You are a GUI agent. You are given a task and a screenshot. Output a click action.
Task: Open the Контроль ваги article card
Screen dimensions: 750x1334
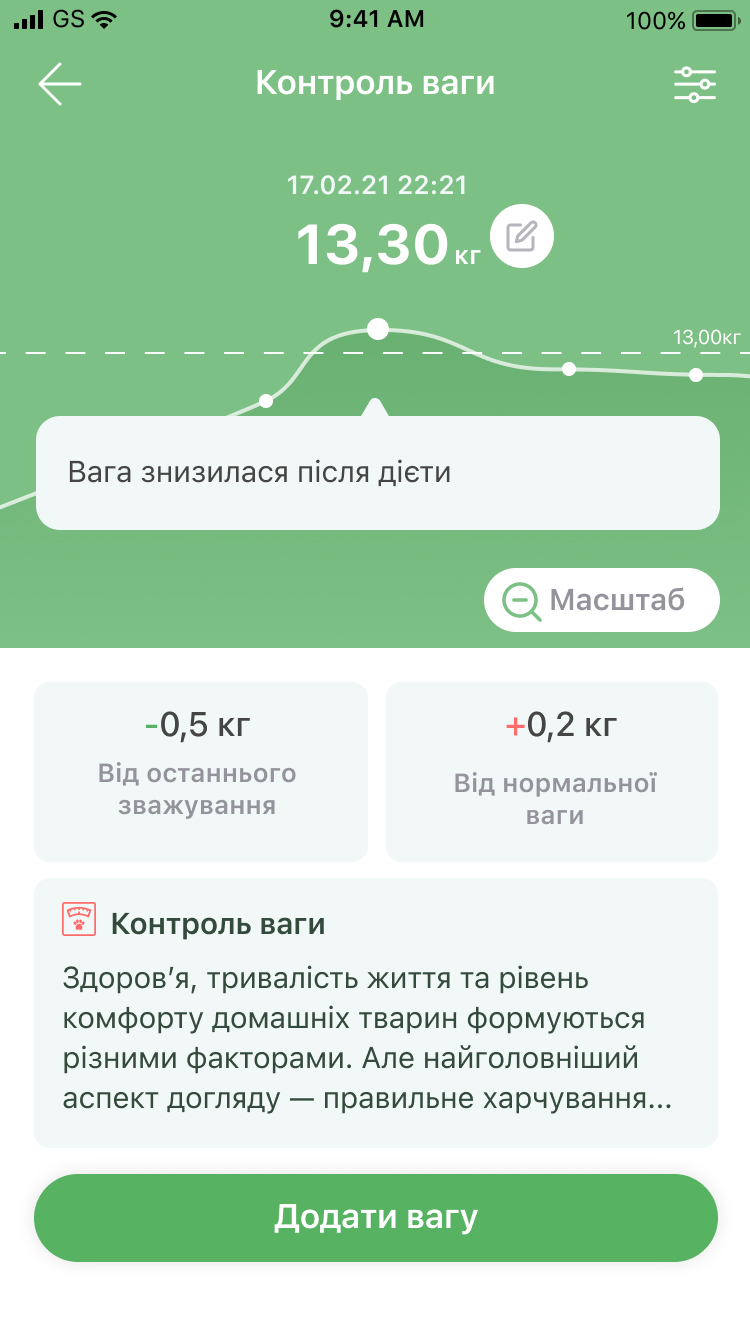(376, 1013)
